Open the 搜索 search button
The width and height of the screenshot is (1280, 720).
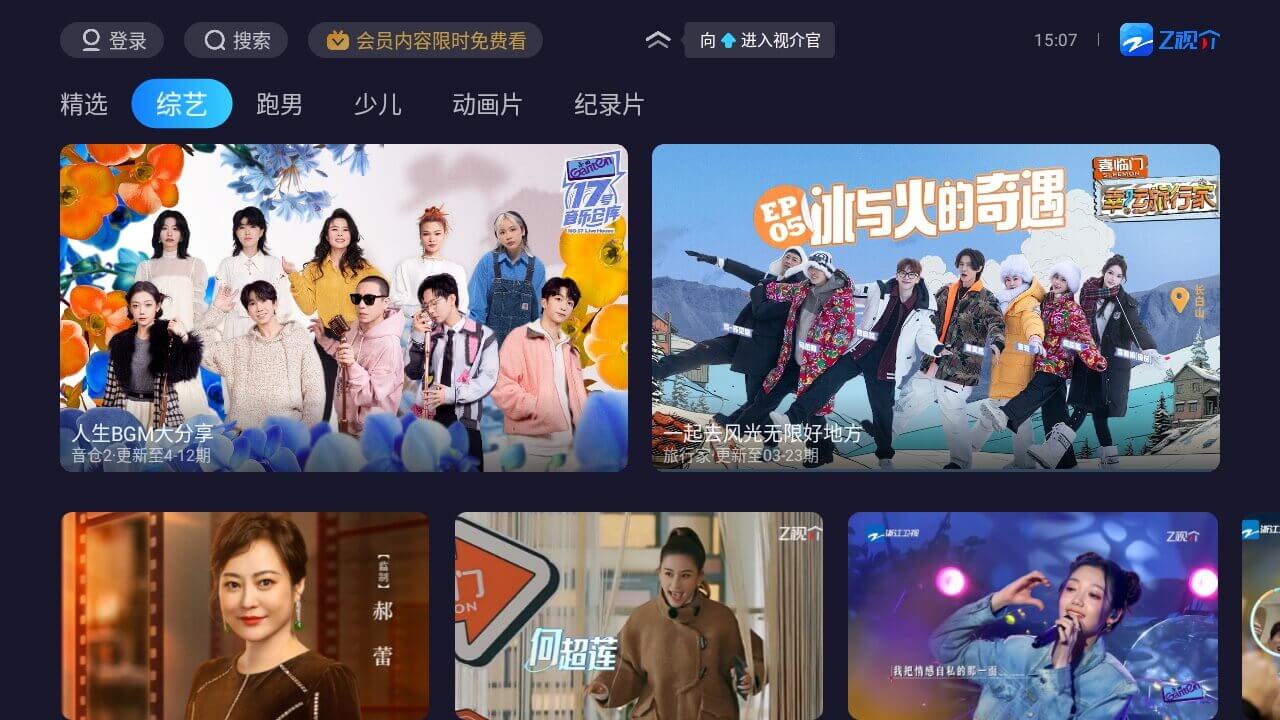[x=236, y=41]
